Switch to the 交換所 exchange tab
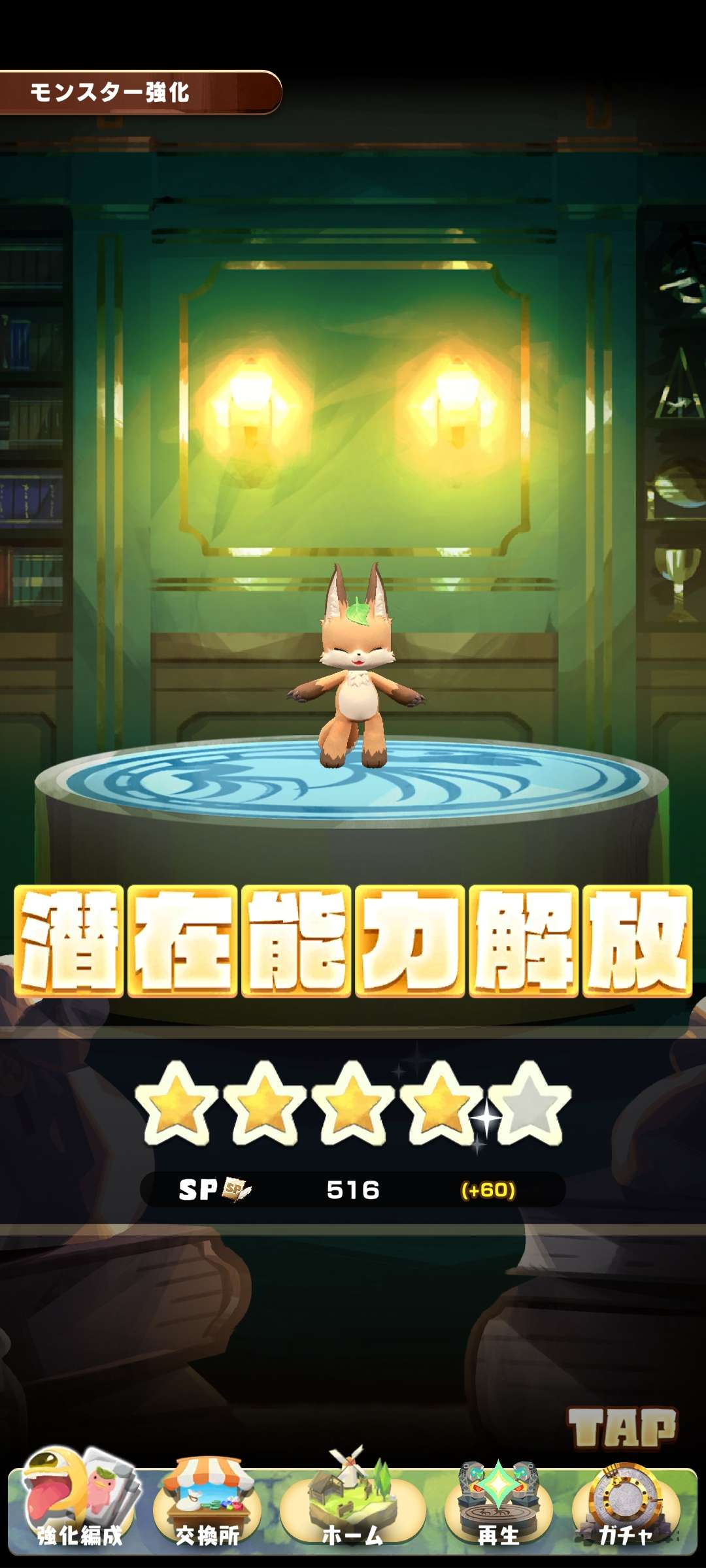The width and height of the screenshot is (706, 1568). click(x=207, y=1508)
